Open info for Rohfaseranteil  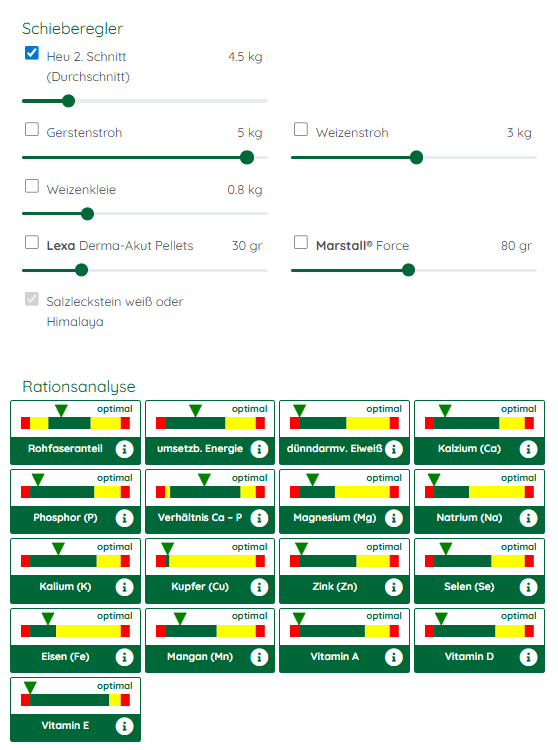click(x=124, y=449)
